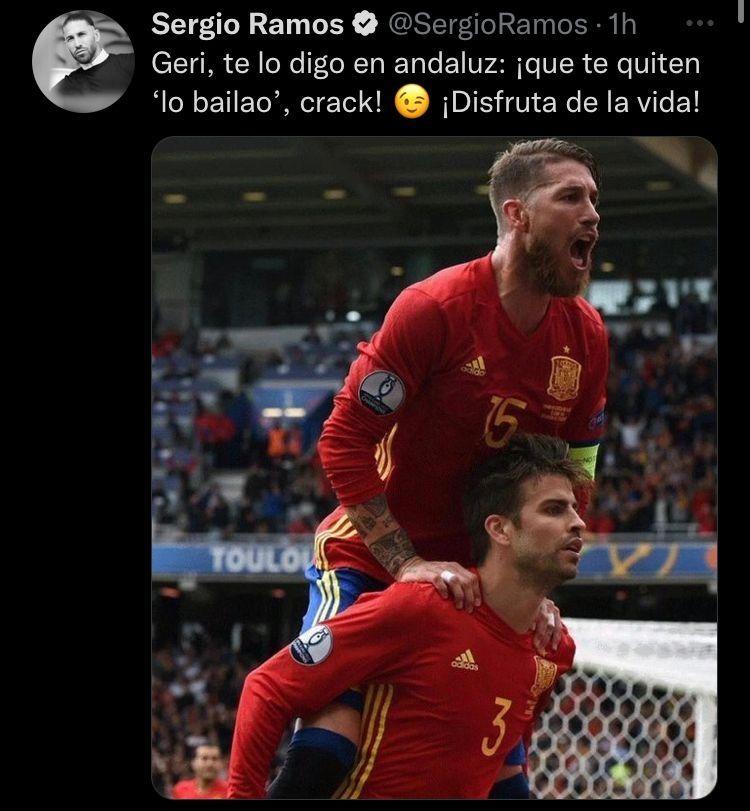Open Sergio Ramos profile picture
This screenshot has height=811, width=750.
click(83, 62)
